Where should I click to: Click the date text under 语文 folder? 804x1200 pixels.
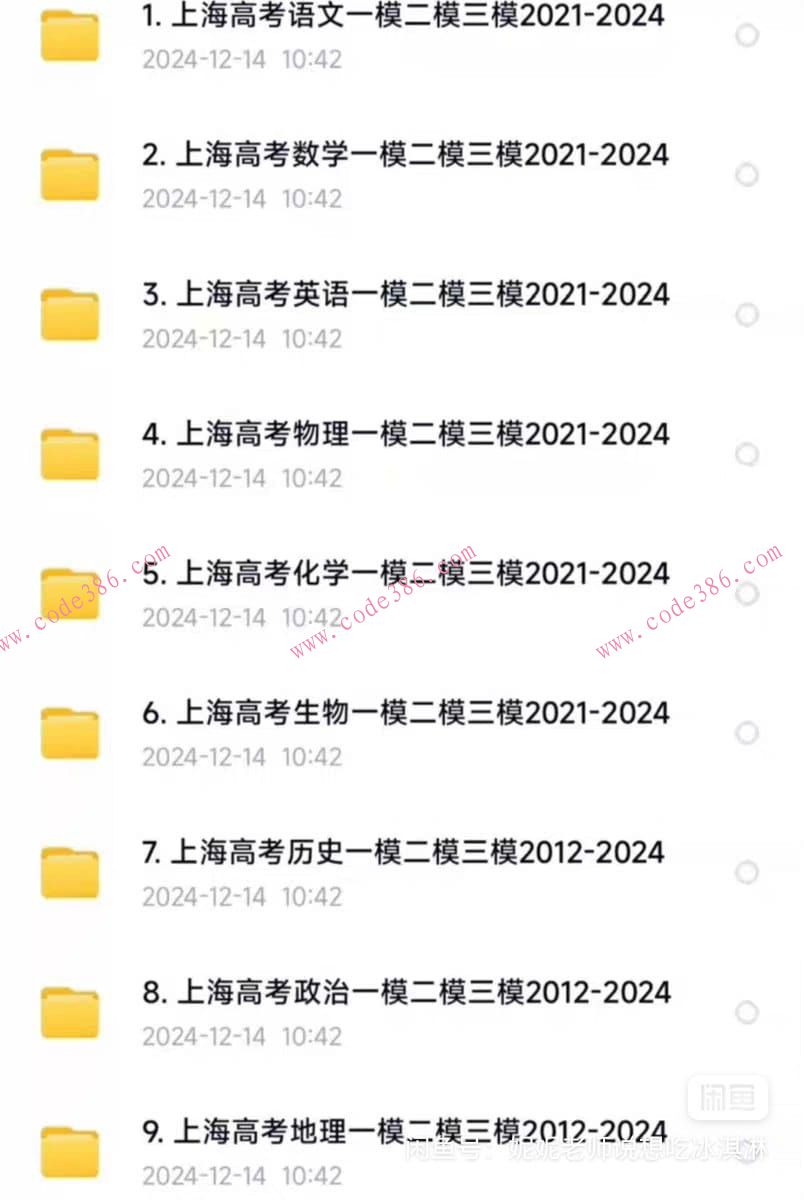point(243,60)
